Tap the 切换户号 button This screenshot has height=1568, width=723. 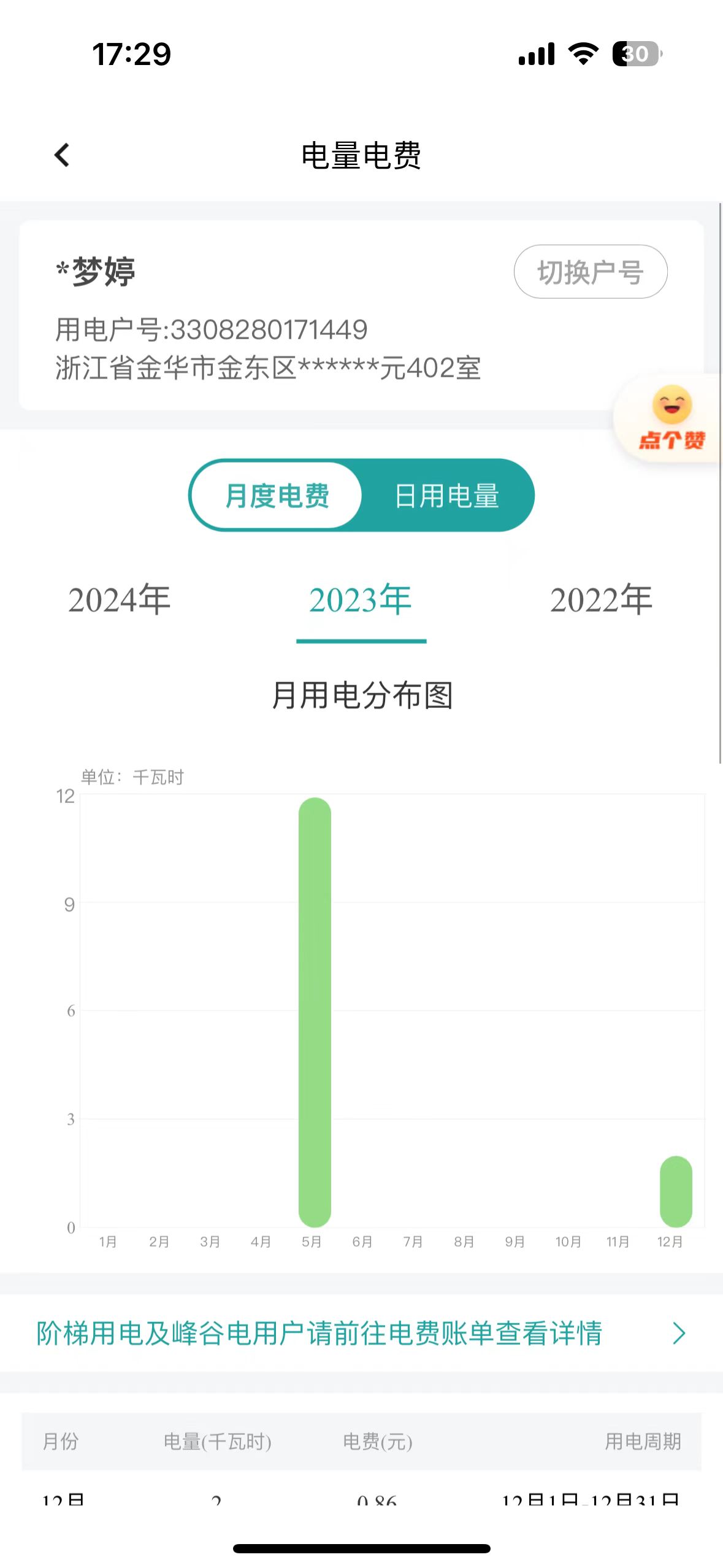590,272
